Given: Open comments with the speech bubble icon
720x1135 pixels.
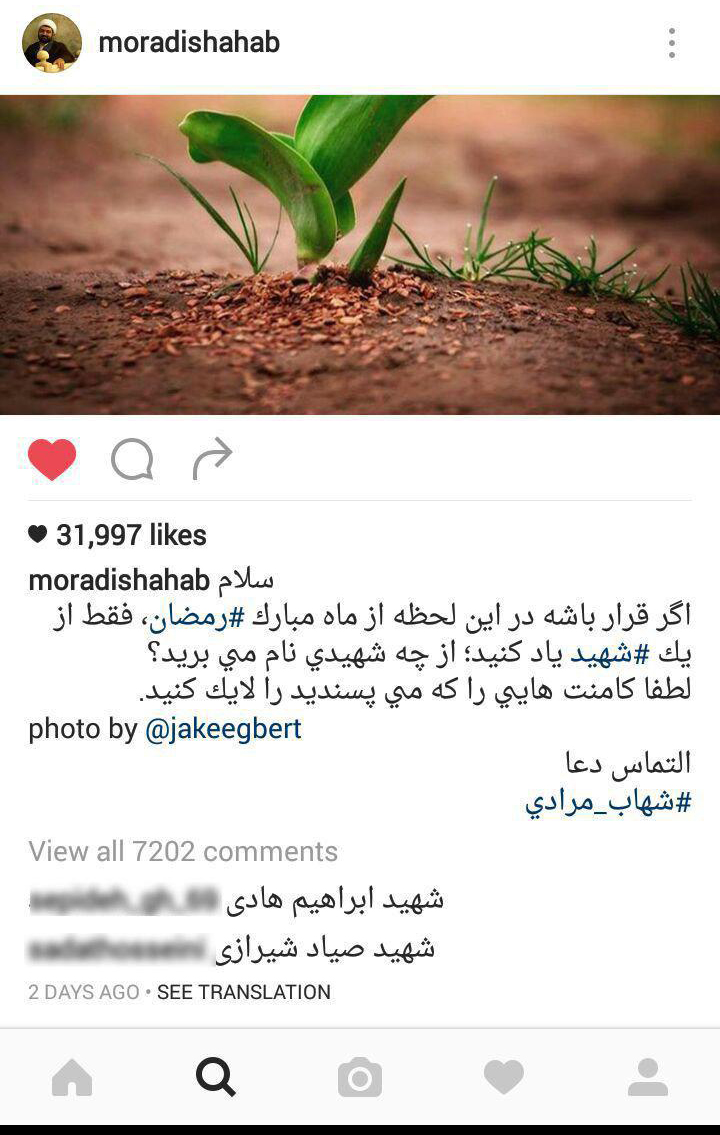Looking at the screenshot, I should 132,460.
